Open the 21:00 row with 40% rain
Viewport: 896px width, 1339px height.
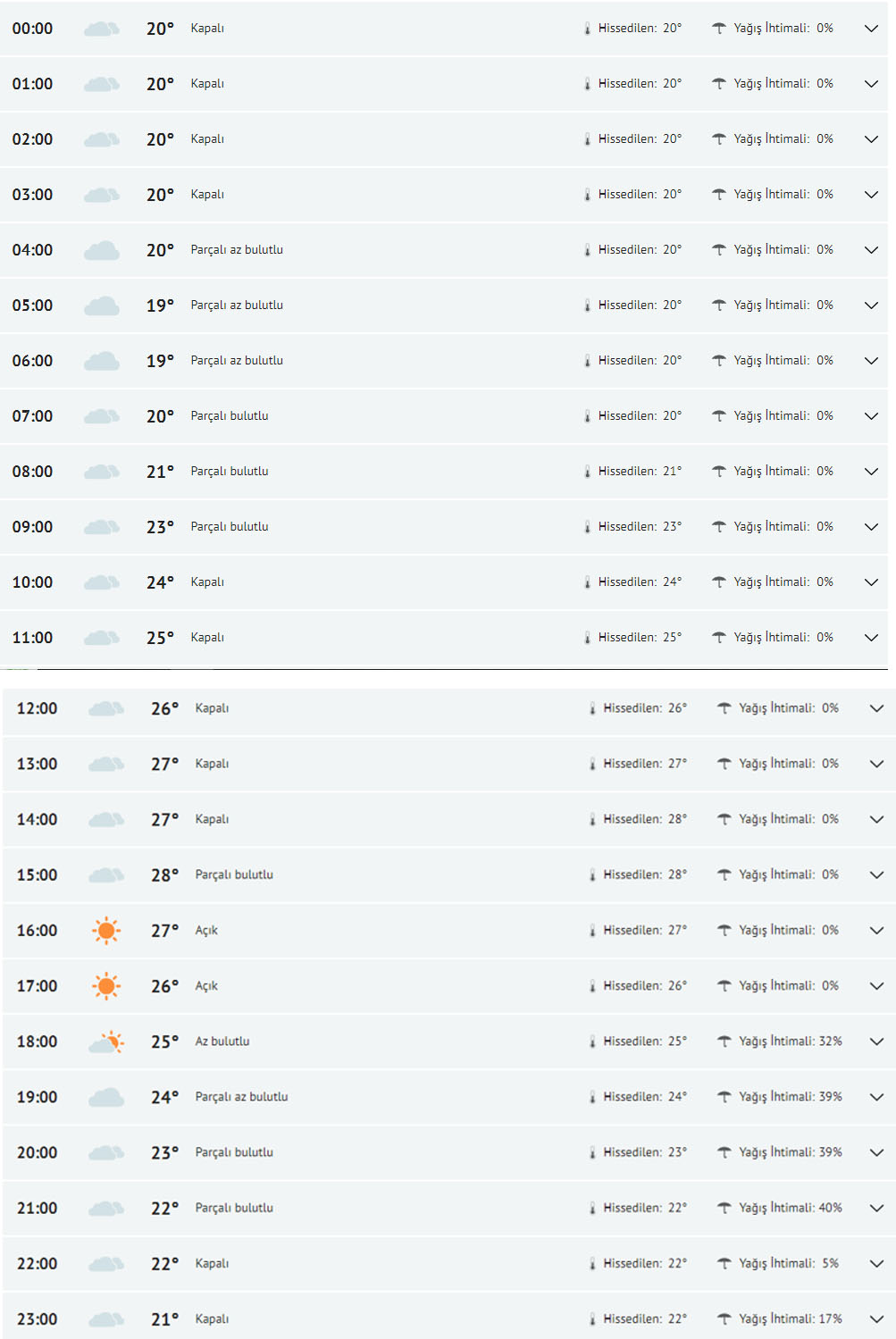(x=876, y=1208)
